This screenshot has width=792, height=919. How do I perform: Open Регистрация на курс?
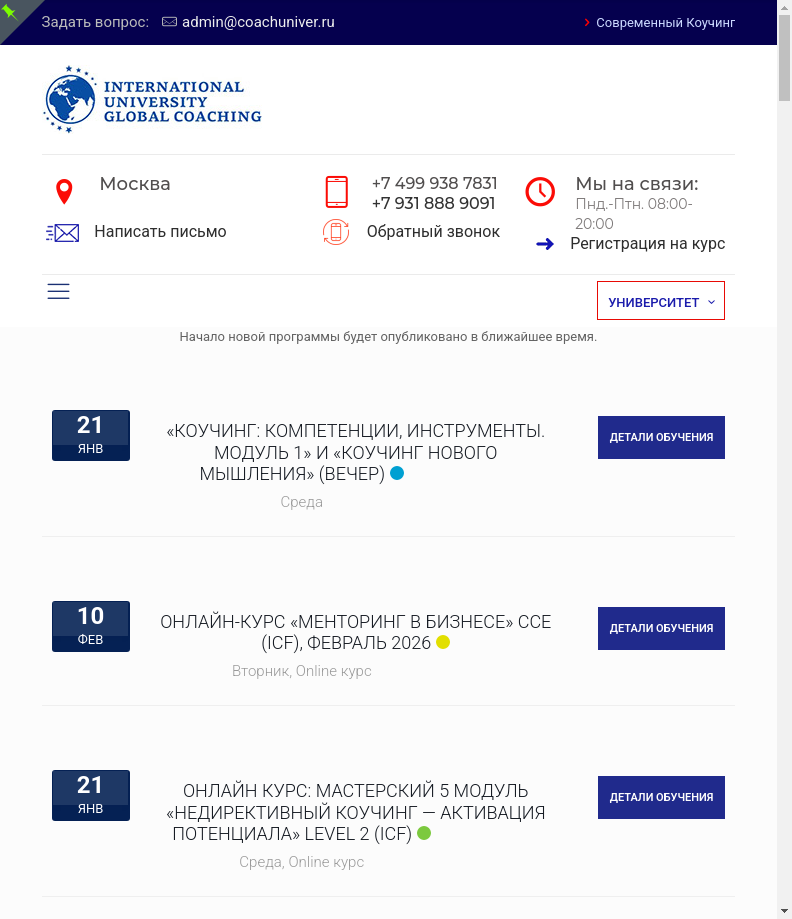click(x=647, y=244)
